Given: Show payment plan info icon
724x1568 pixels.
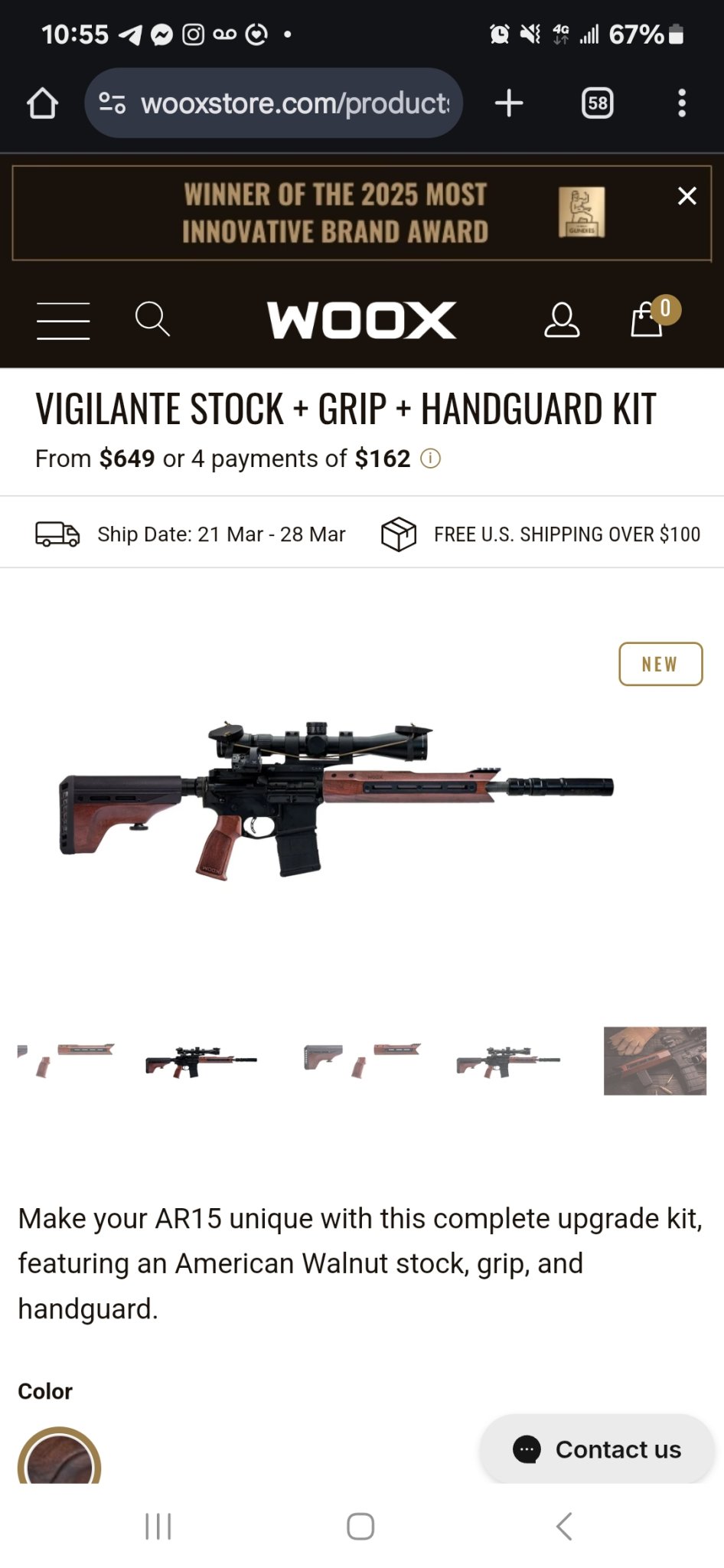Looking at the screenshot, I should coord(431,459).
